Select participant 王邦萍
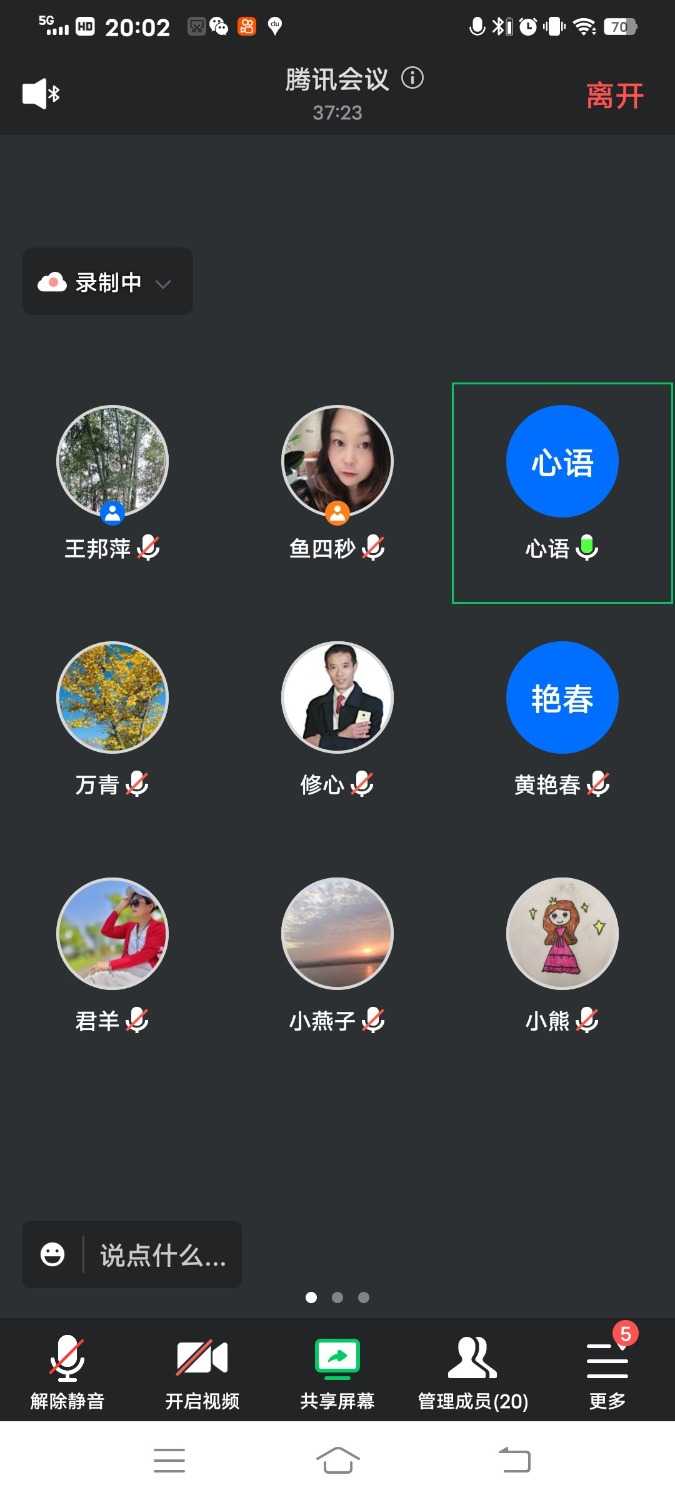The width and height of the screenshot is (675, 1500). click(112, 462)
